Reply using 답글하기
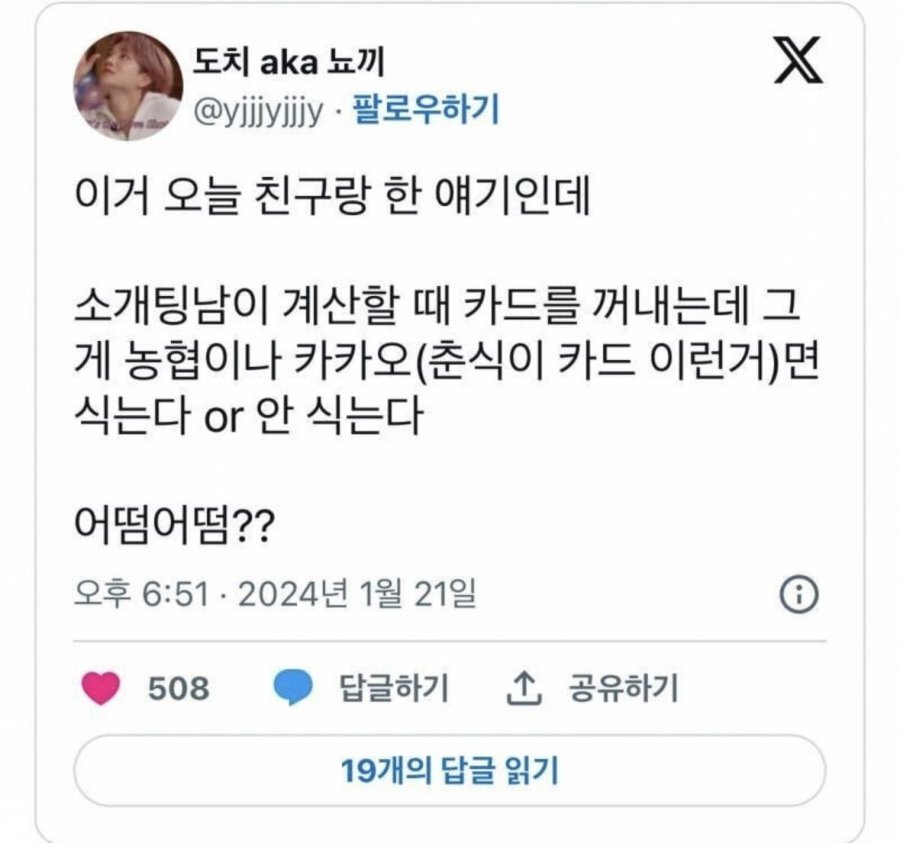Screen dimensions: 900x843 point(360,688)
